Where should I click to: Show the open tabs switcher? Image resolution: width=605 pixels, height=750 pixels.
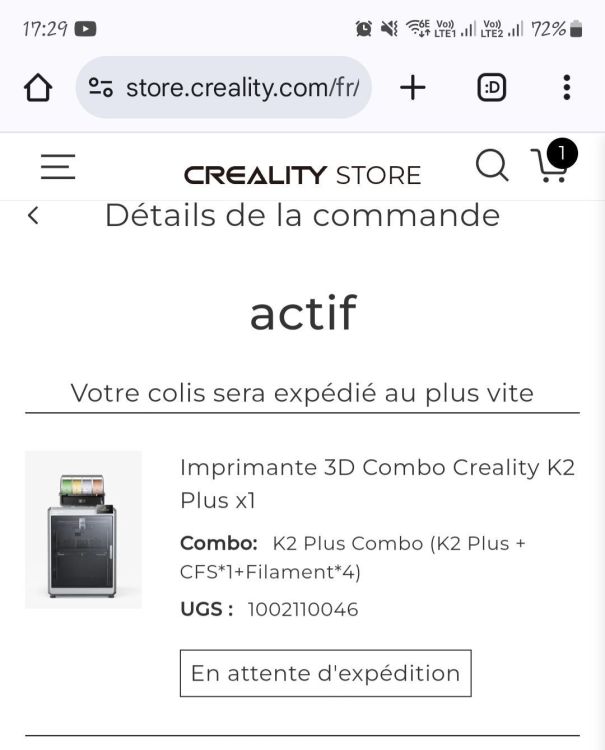[x=491, y=88]
